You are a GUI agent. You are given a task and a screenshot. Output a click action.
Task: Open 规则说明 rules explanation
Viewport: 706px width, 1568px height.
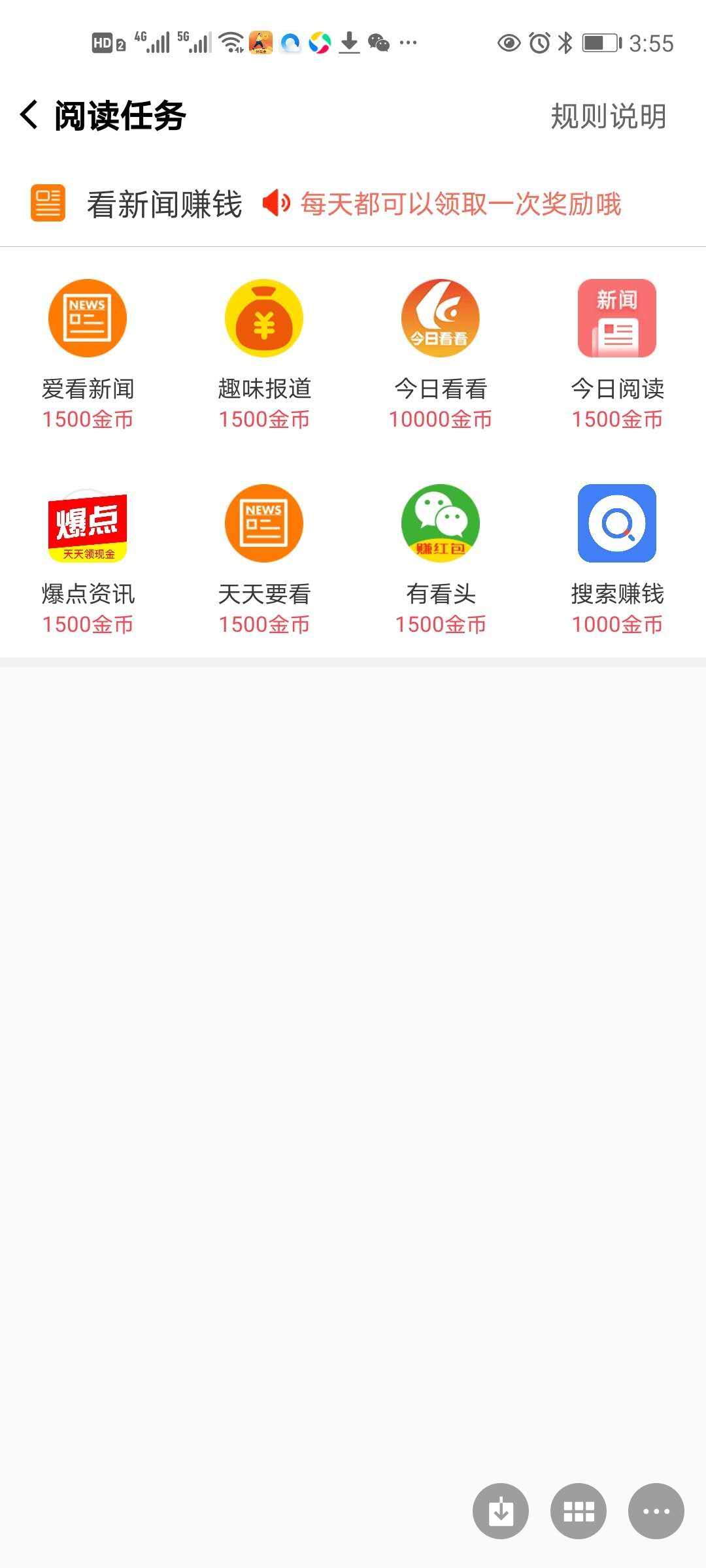(x=608, y=116)
